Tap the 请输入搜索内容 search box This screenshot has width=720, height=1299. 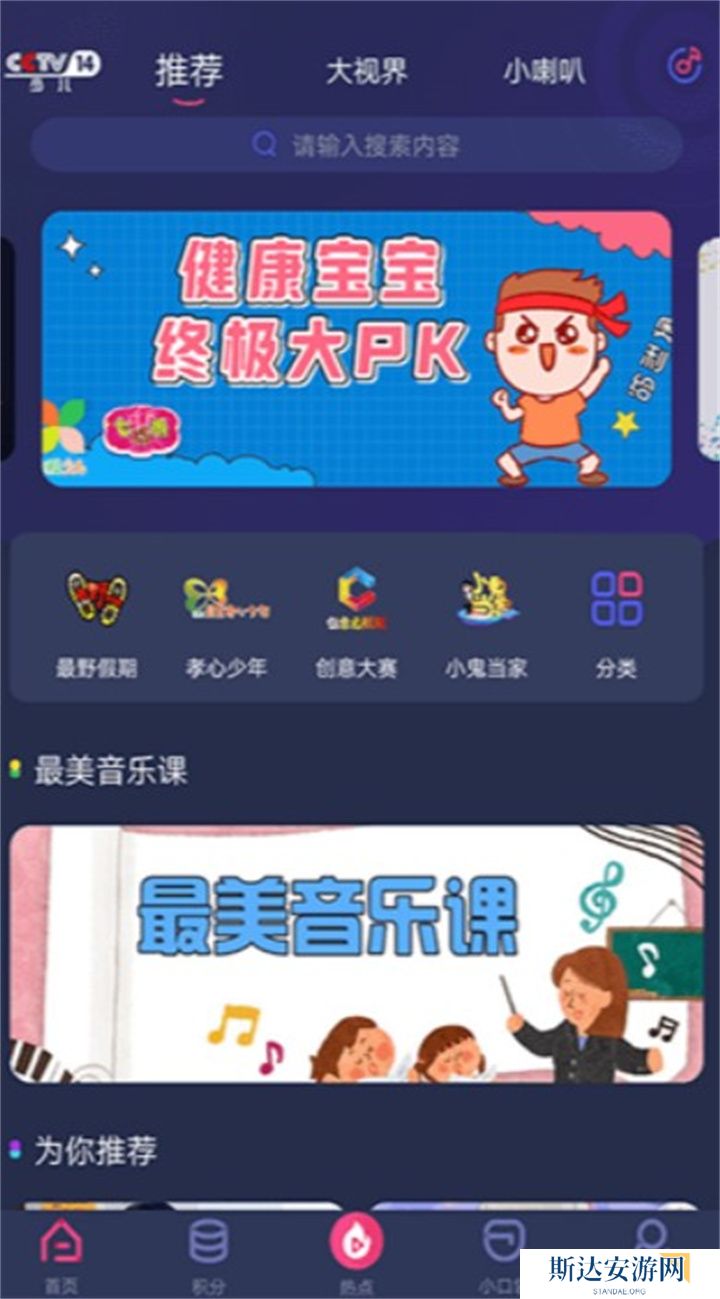pyautogui.click(x=356, y=146)
